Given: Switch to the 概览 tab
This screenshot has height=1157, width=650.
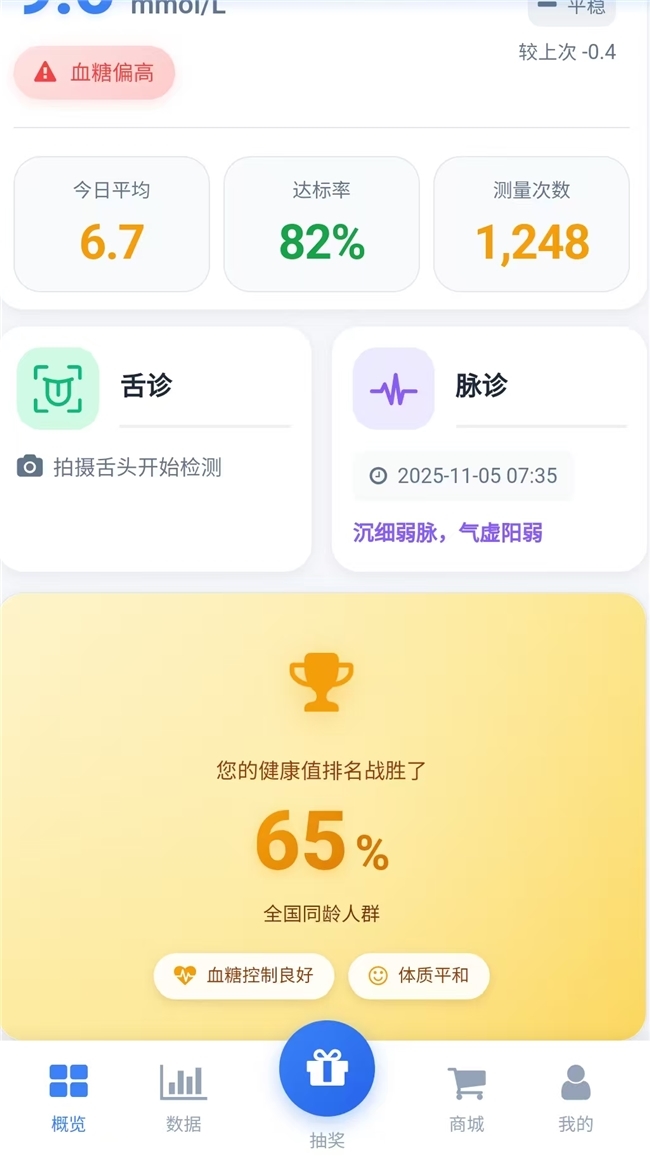Looking at the screenshot, I should (69, 1098).
